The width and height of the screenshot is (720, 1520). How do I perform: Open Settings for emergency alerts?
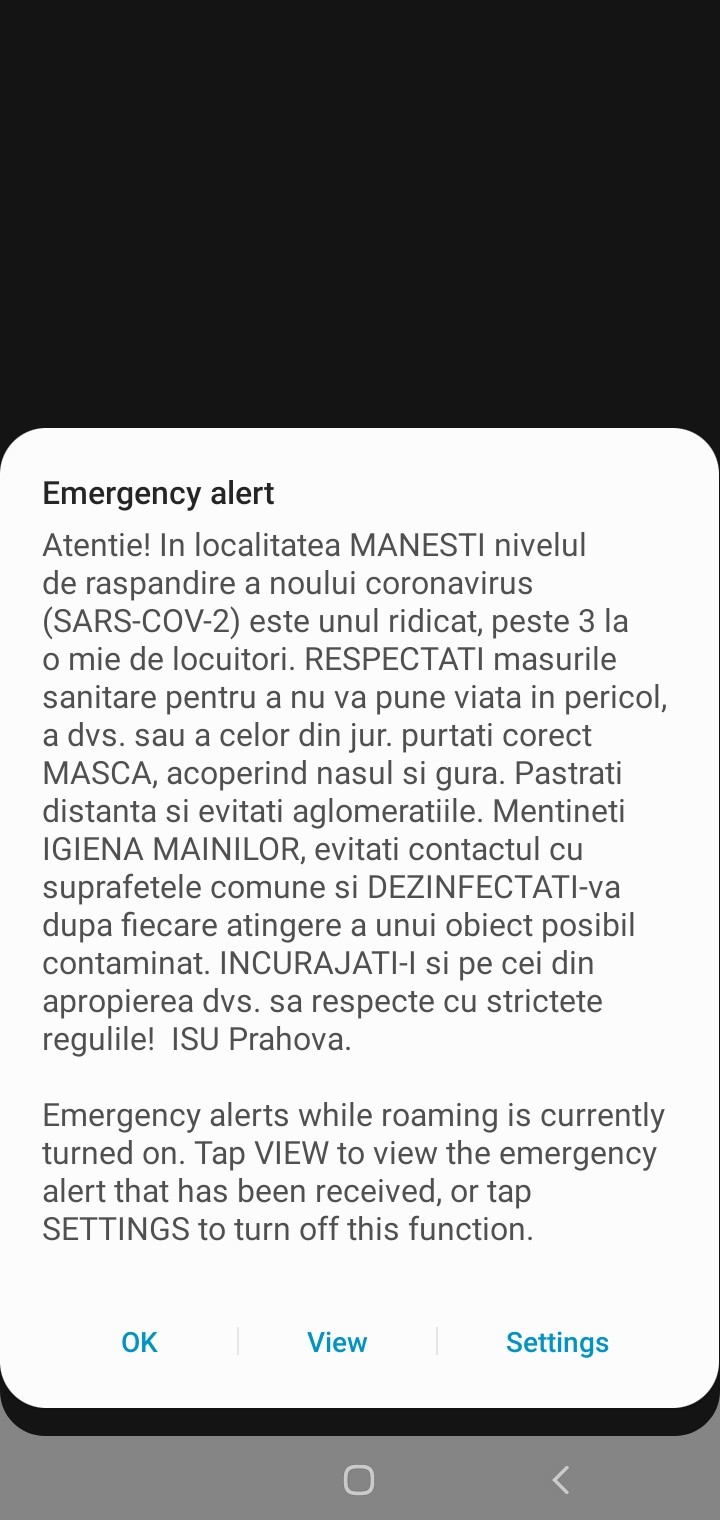click(x=557, y=1342)
